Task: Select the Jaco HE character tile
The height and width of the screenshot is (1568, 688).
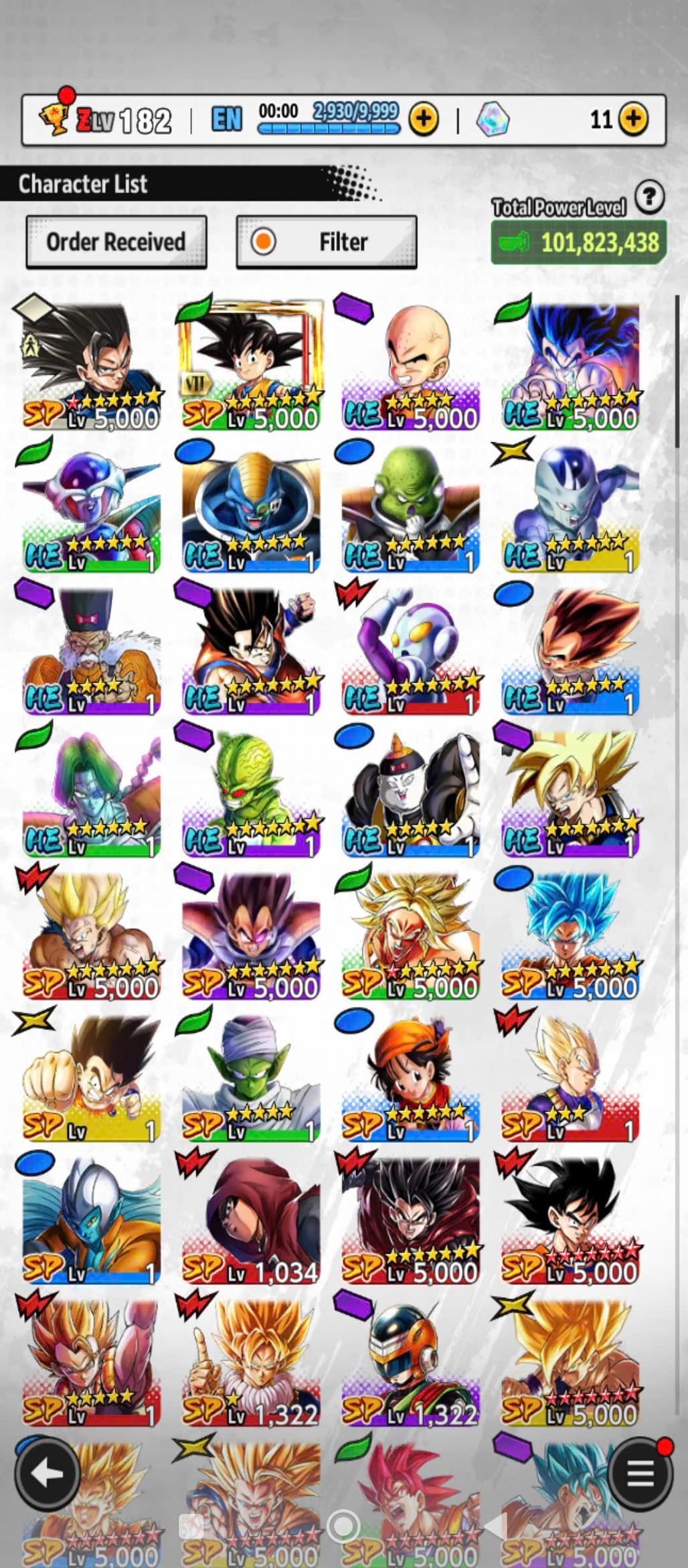Action: tap(410, 649)
